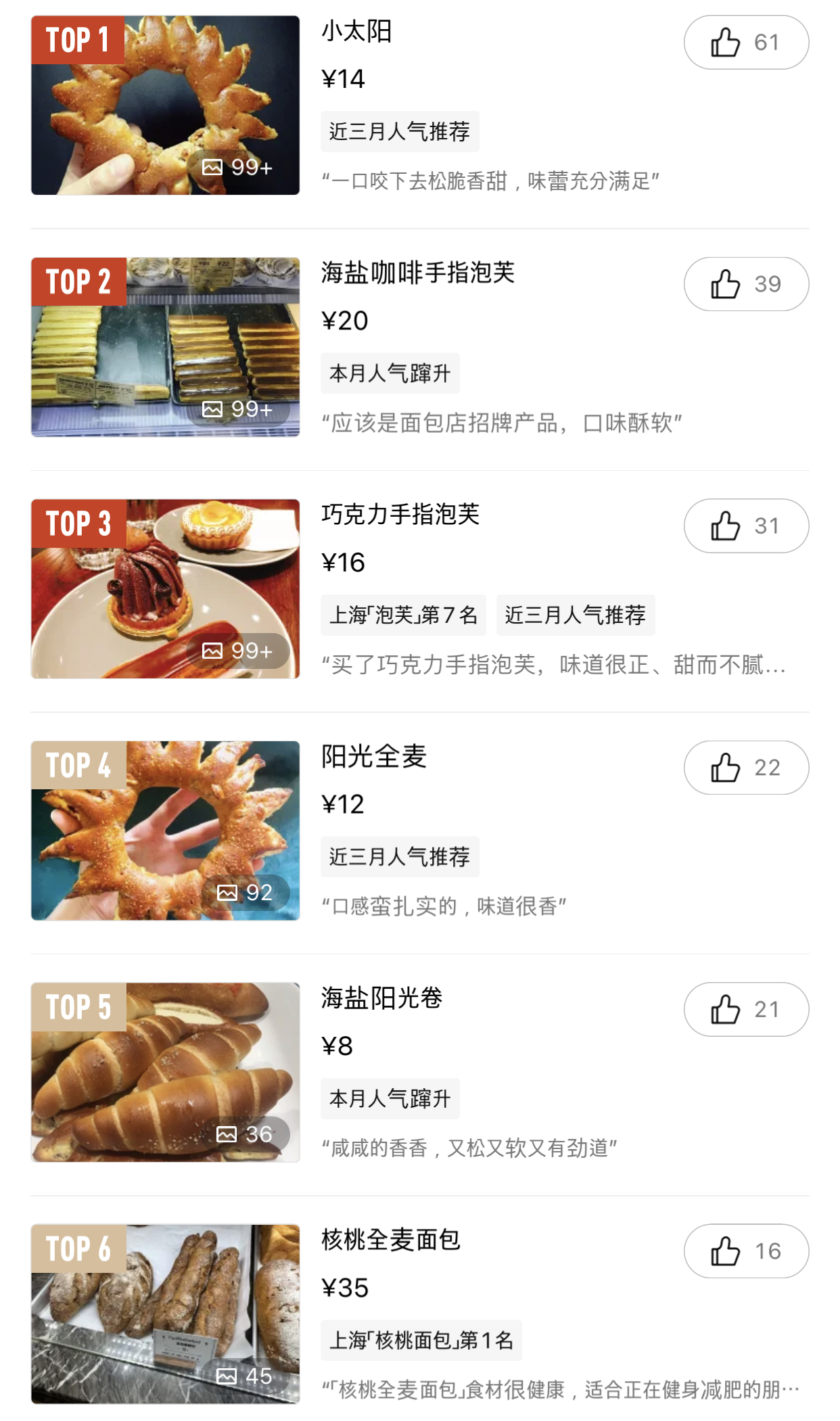This screenshot has width=840, height=1421.
Task: Open the TOP 2 海盐咖啡手指泡芙 photo
Action: pos(165,347)
